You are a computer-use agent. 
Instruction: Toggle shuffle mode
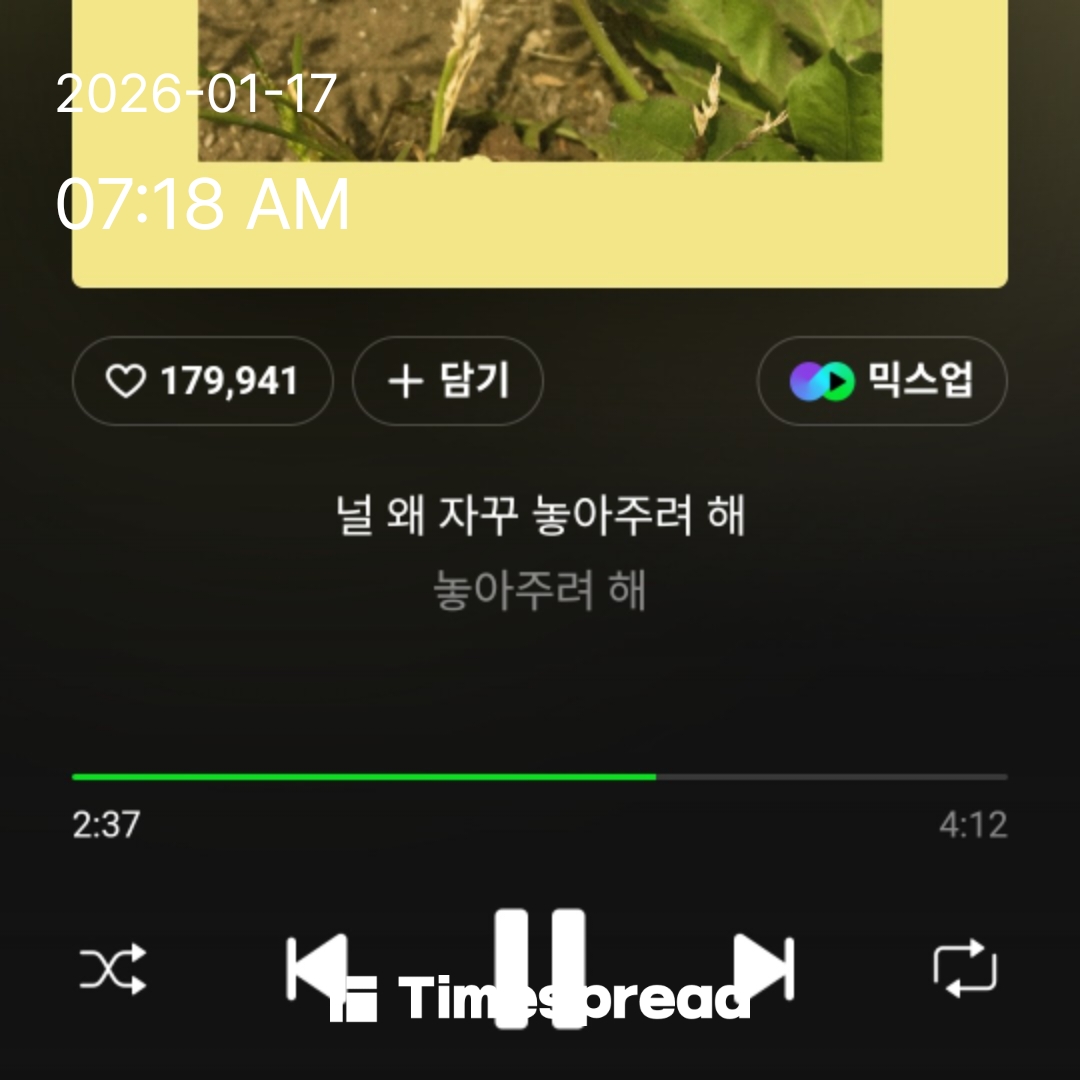click(113, 968)
